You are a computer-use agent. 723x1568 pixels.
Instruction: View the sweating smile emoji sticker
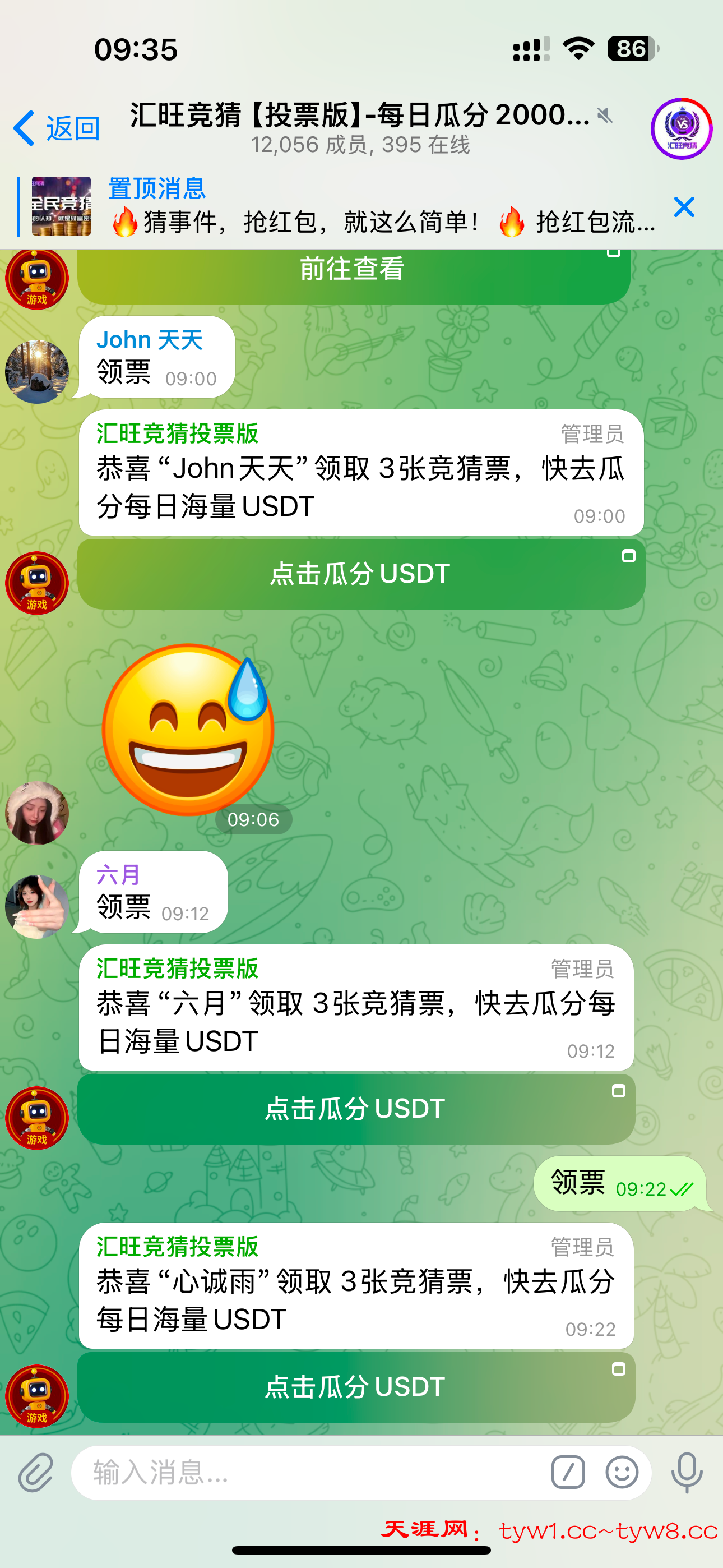pos(187,729)
